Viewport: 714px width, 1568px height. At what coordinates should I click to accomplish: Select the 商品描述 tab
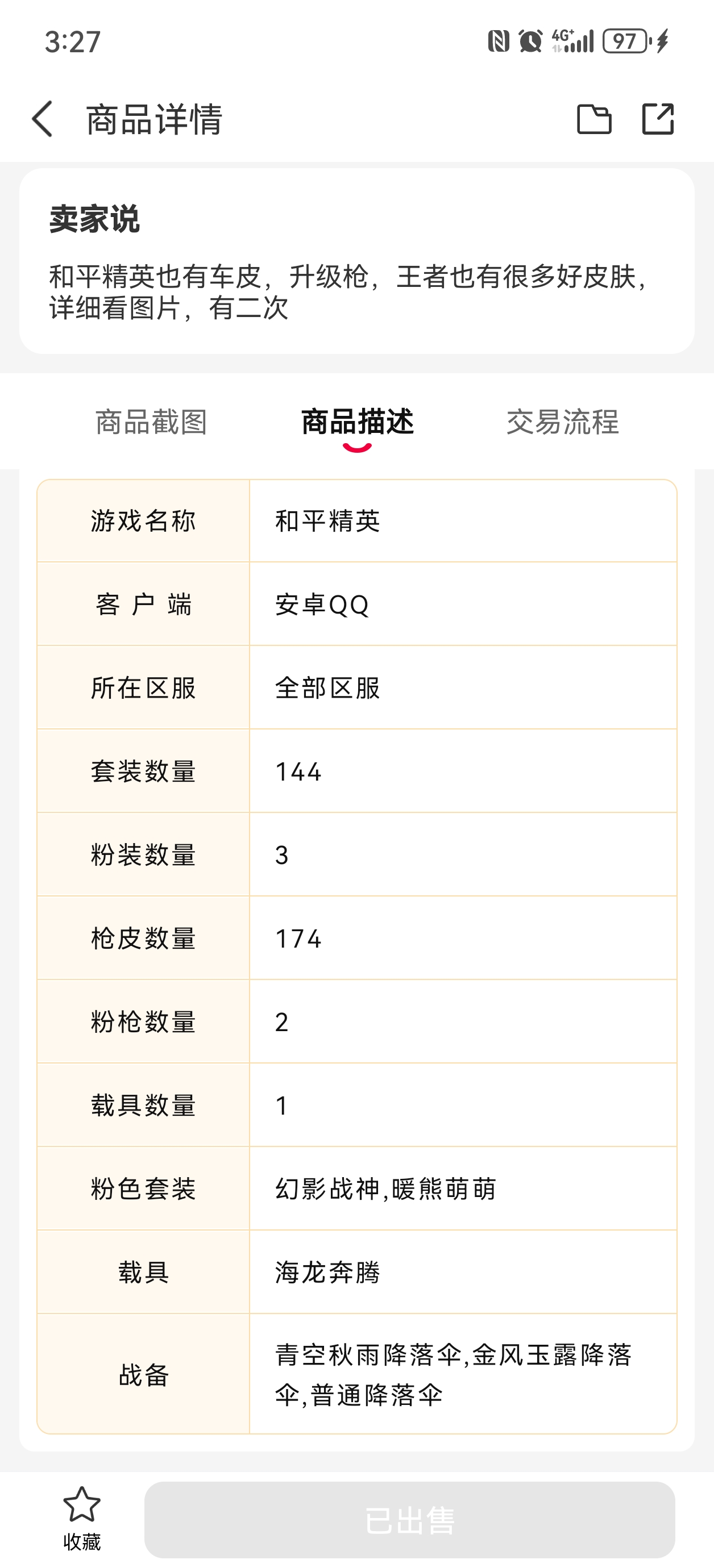[358, 422]
